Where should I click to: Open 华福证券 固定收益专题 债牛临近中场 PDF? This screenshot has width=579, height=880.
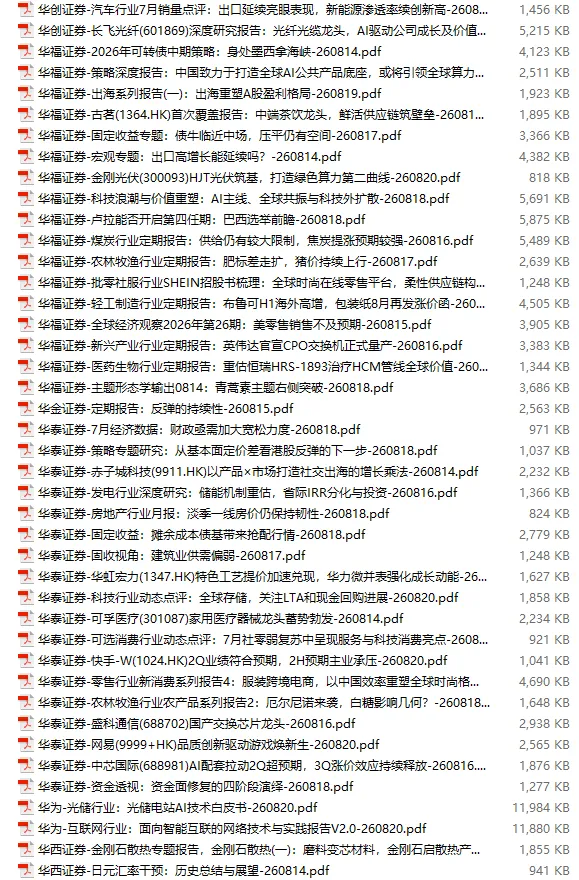[x=219, y=136]
